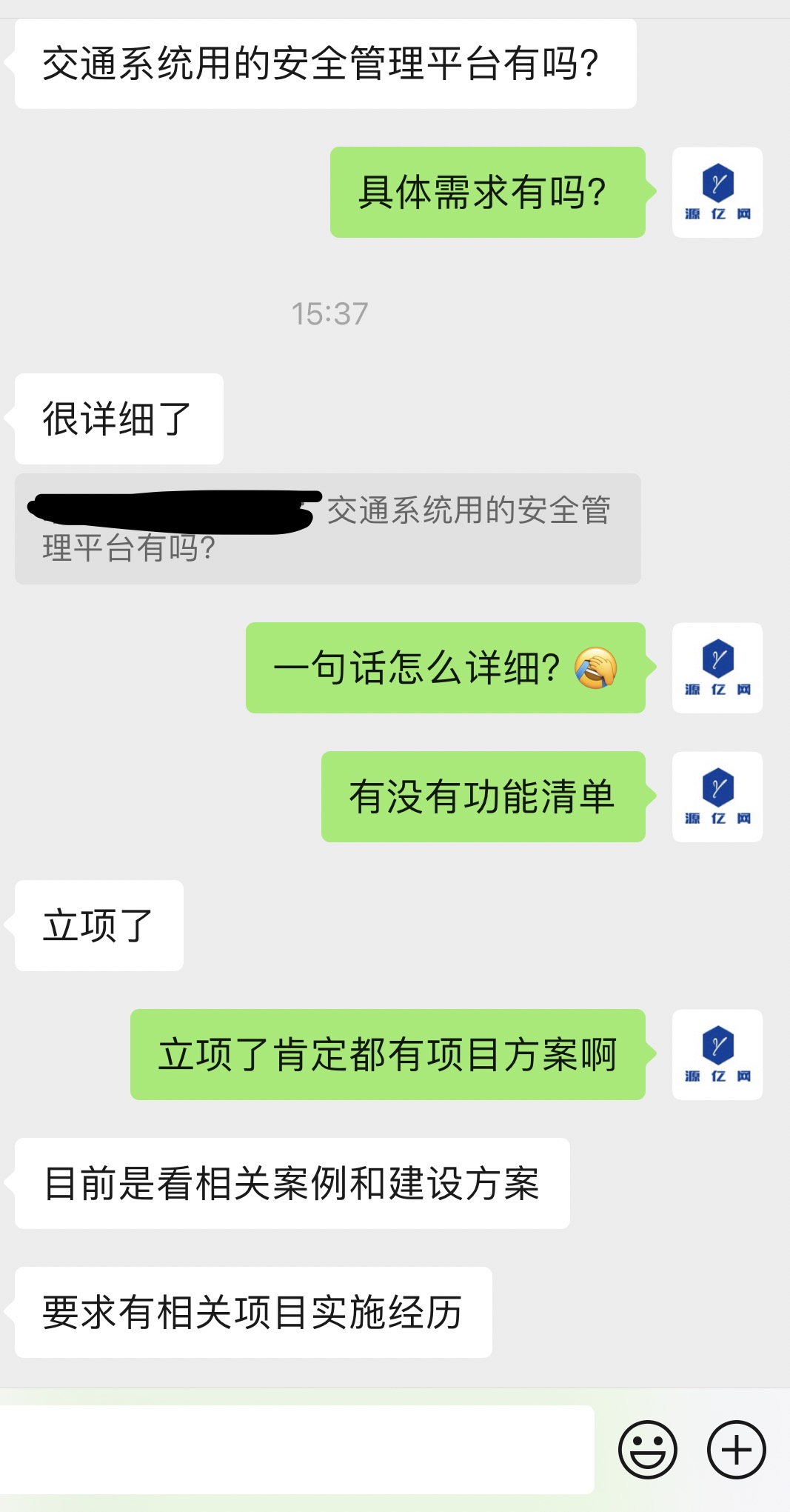790x1512 pixels.
Task: Open sender avatar beside 具体需求有吗?
Action: 717,193
